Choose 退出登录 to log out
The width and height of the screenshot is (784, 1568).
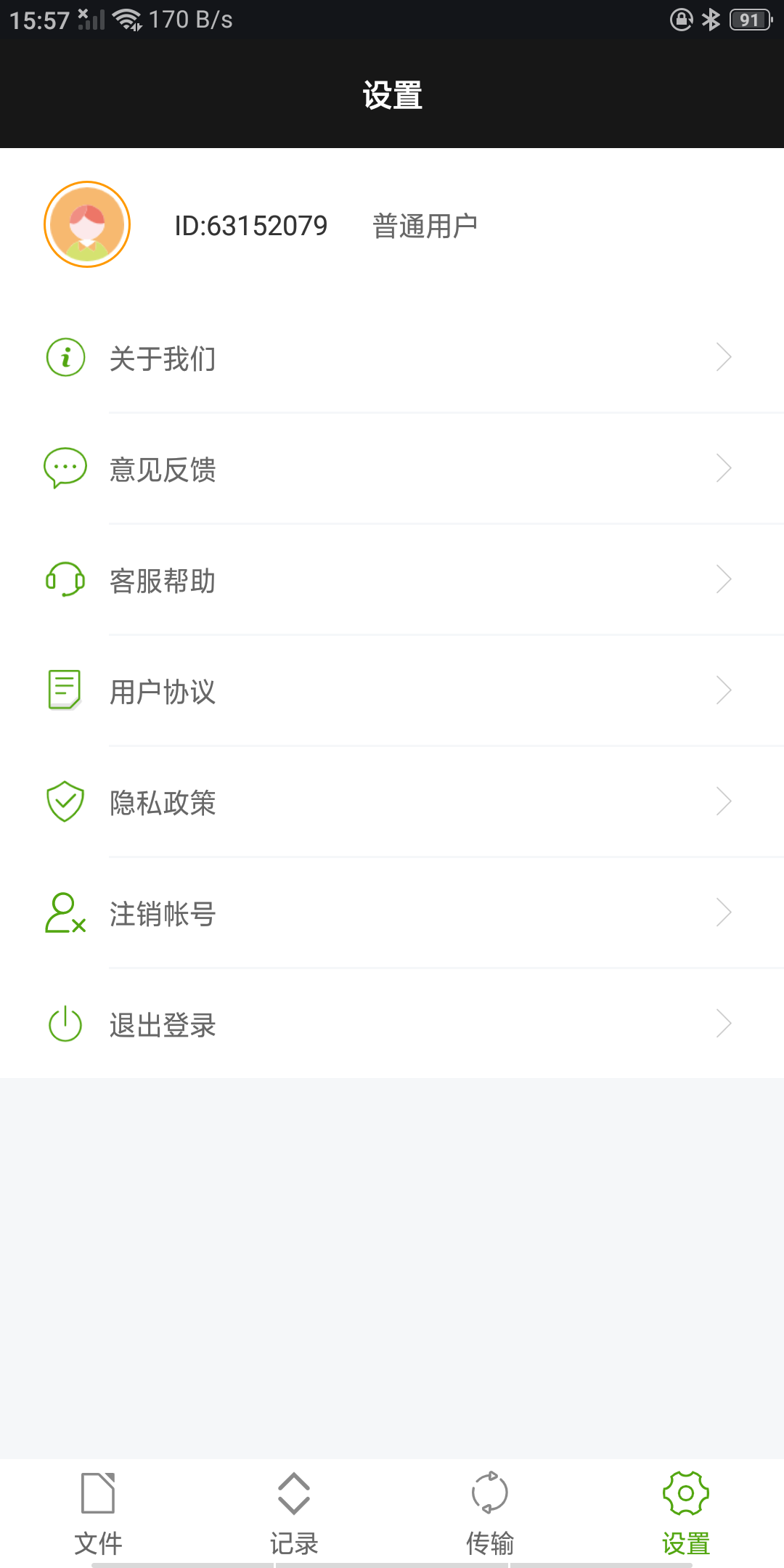coord(392,1024)
